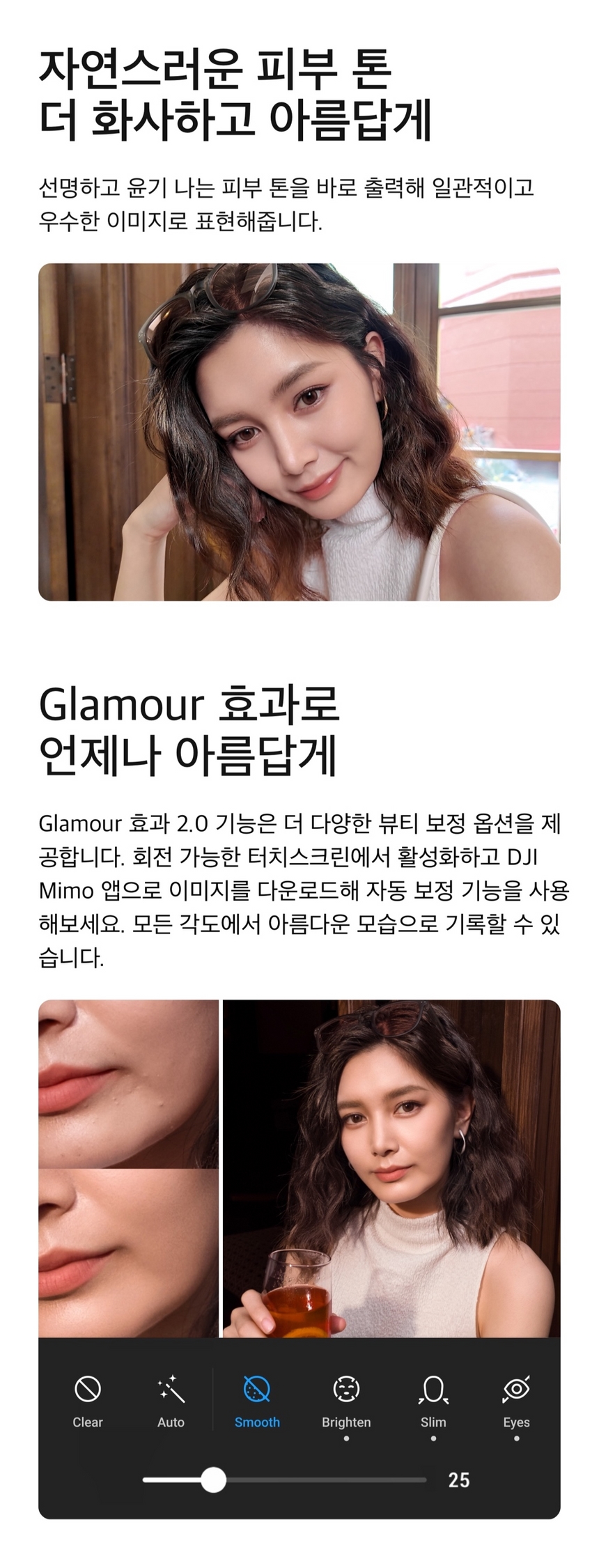Toggle the active dot under Brighten
Viewport: 599px width, 1568px height.
point(346,1439)
